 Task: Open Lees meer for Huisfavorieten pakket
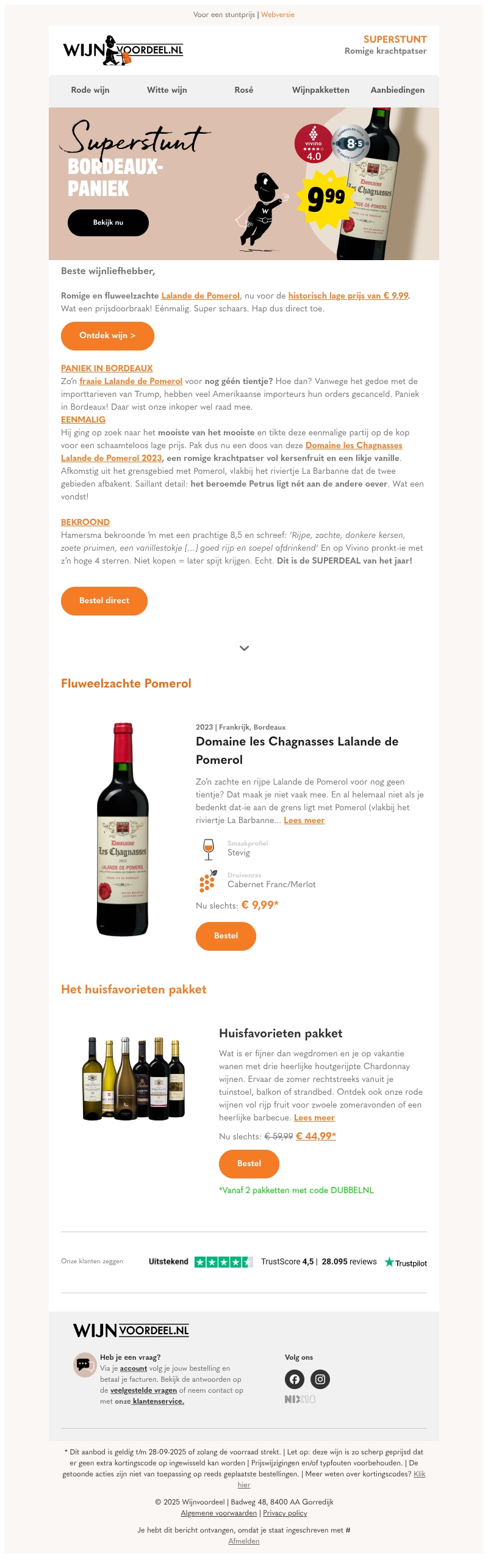(x=314, y=1118)
